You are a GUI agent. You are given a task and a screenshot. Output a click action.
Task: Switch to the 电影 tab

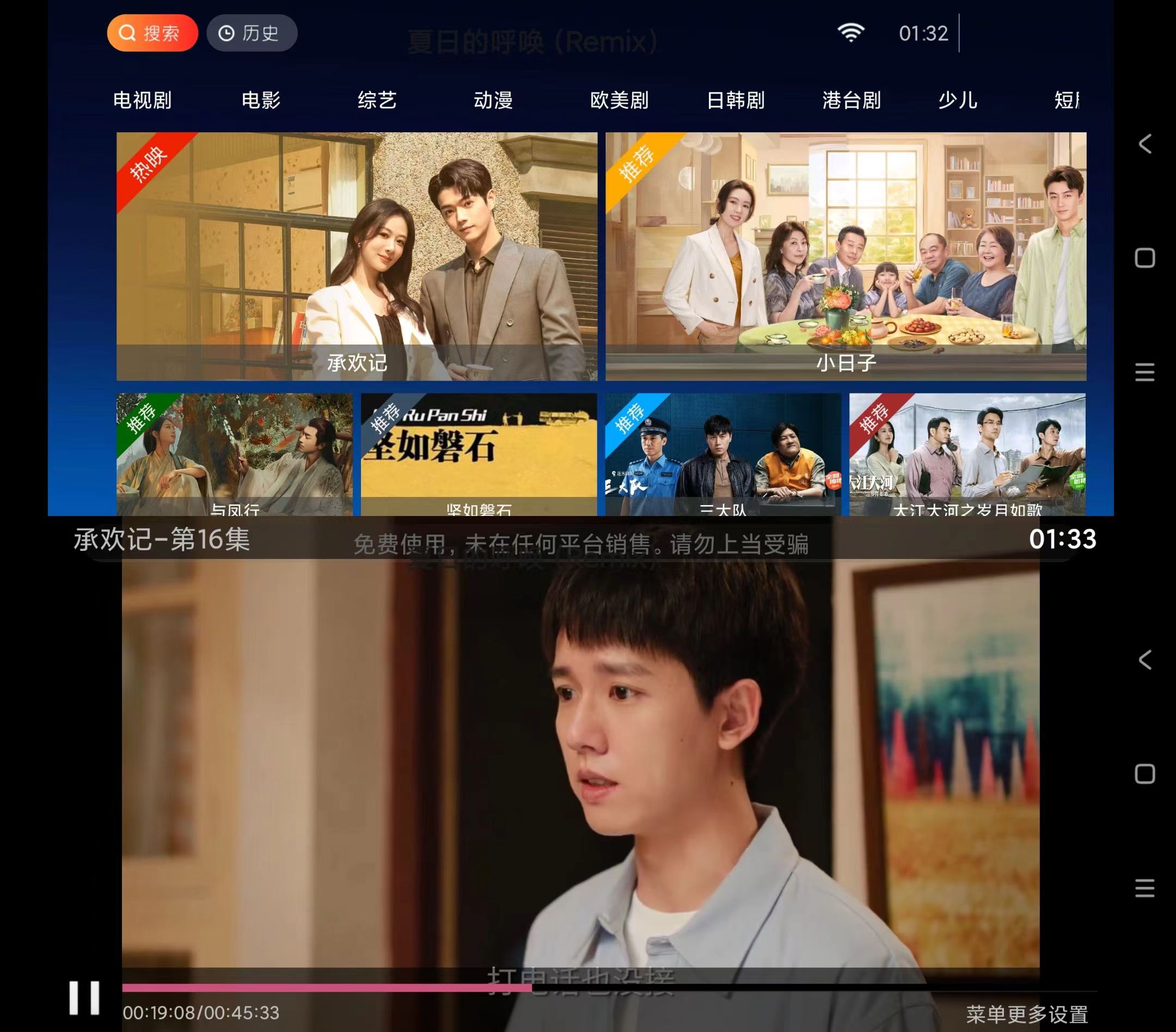point(261,100)
